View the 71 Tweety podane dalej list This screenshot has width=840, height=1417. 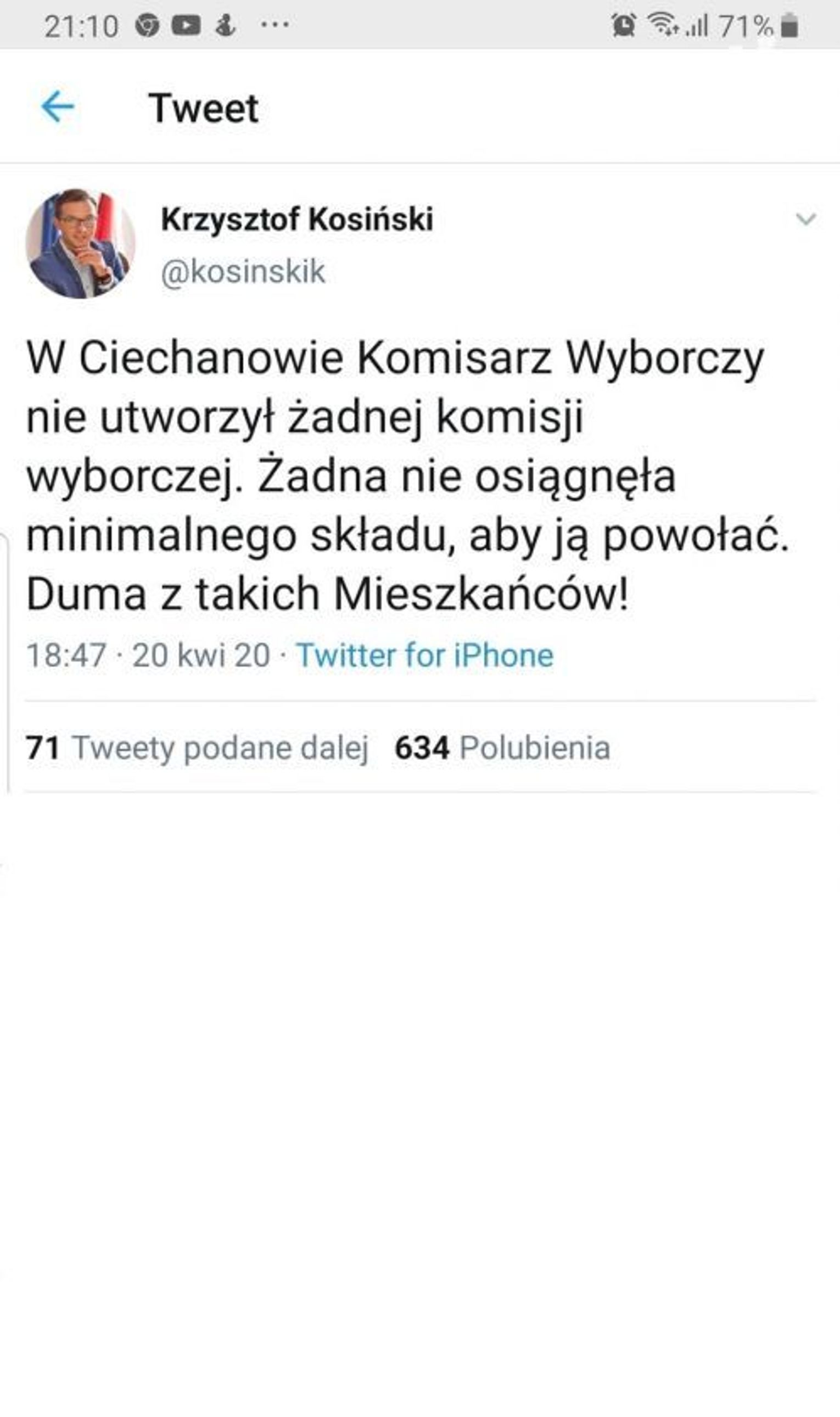pos(197,748)
